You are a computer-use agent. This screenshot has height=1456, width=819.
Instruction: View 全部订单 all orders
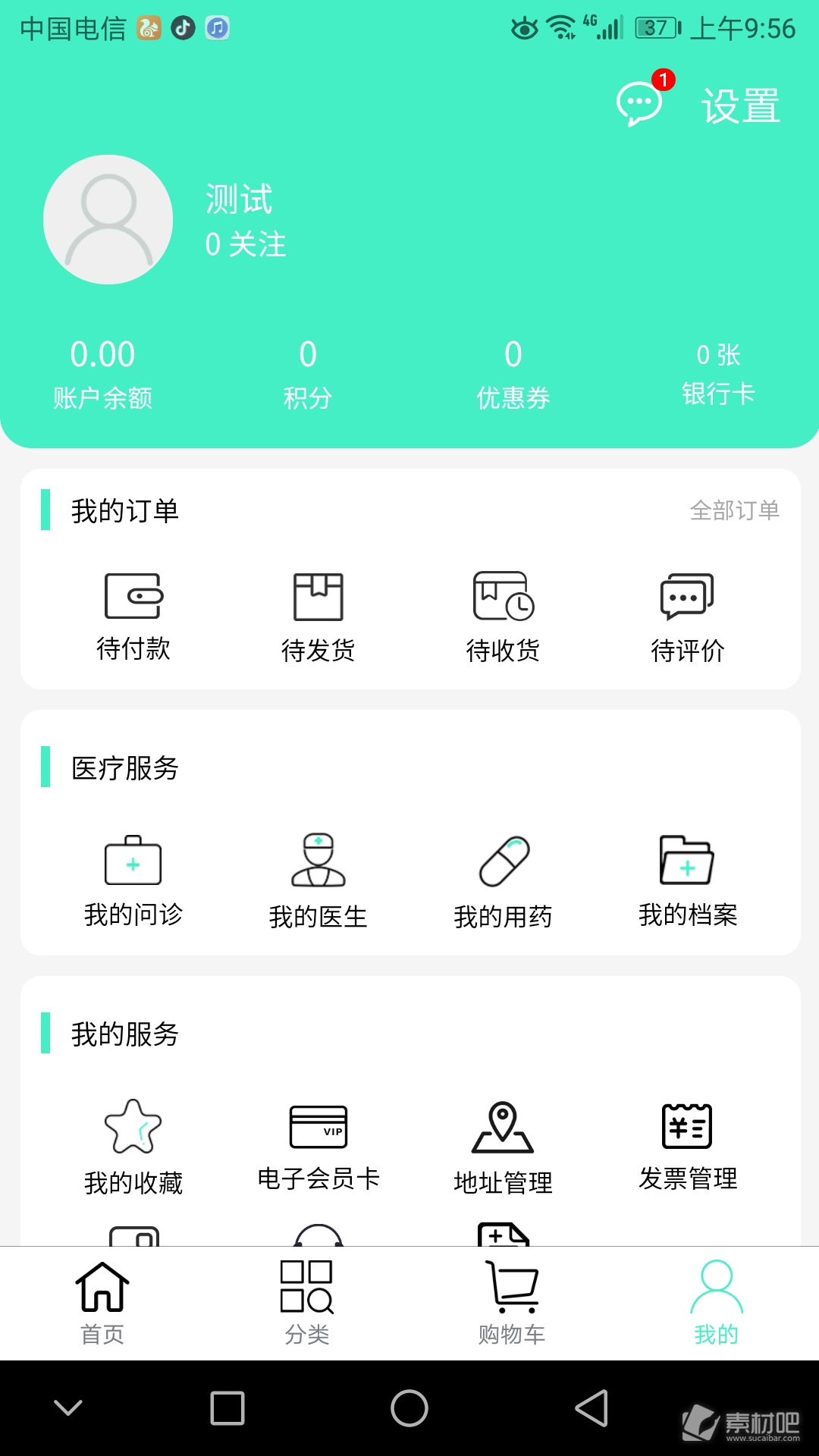click(x=735, y=510)
